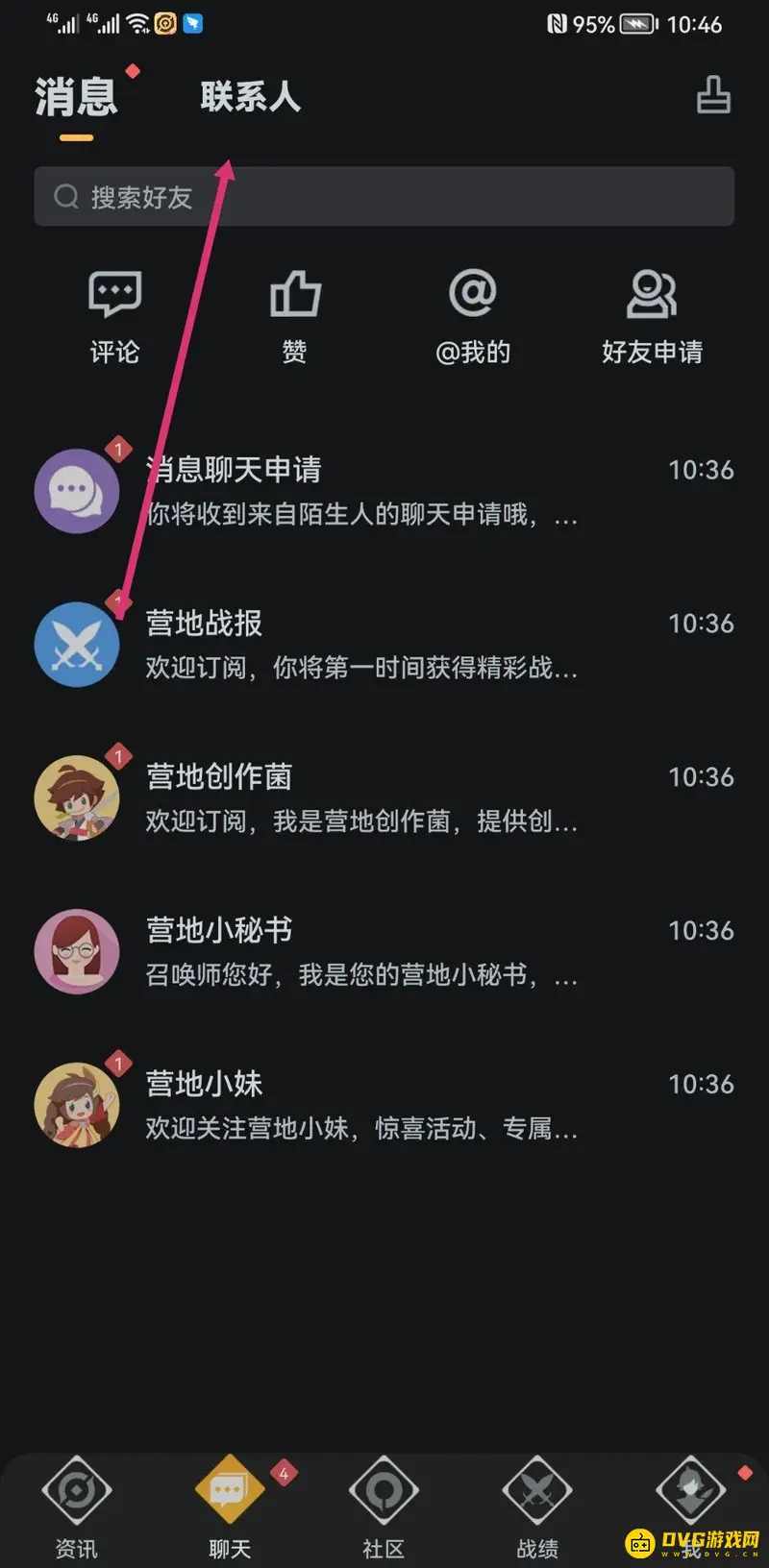
Task: Open the 营地小妹 conversation
Action: (384, 1105)
